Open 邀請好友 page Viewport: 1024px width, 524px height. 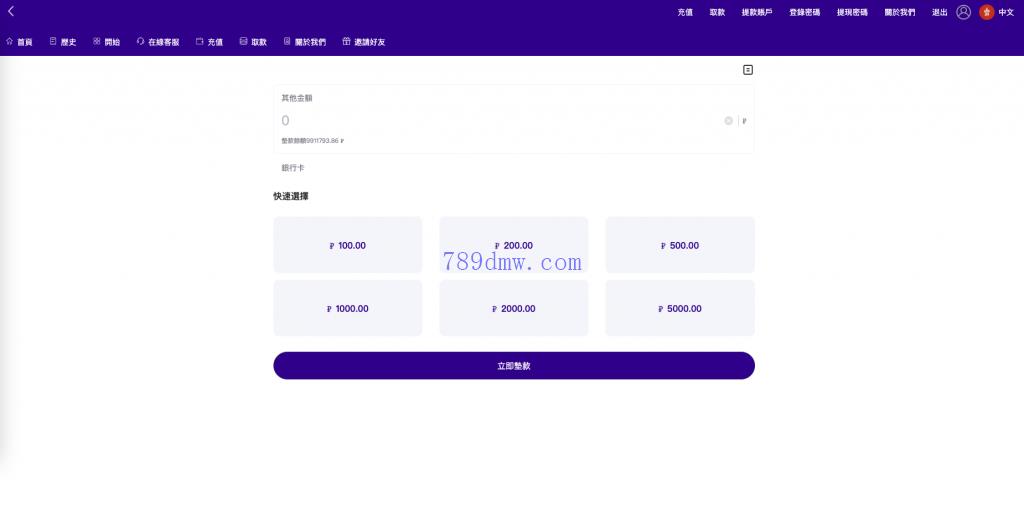coord(363,42)
